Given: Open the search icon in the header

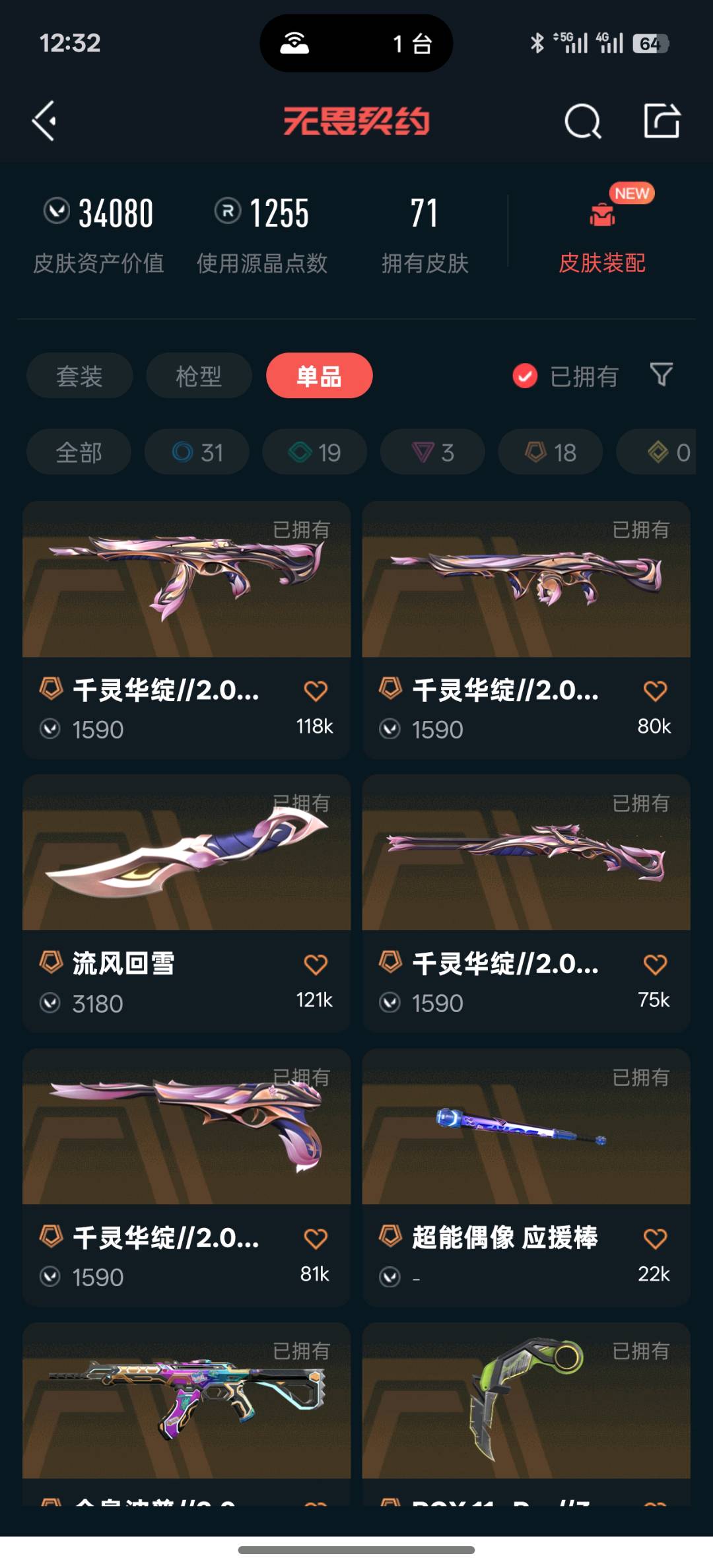Looking at the screenshot, I should tap(582, 121).
